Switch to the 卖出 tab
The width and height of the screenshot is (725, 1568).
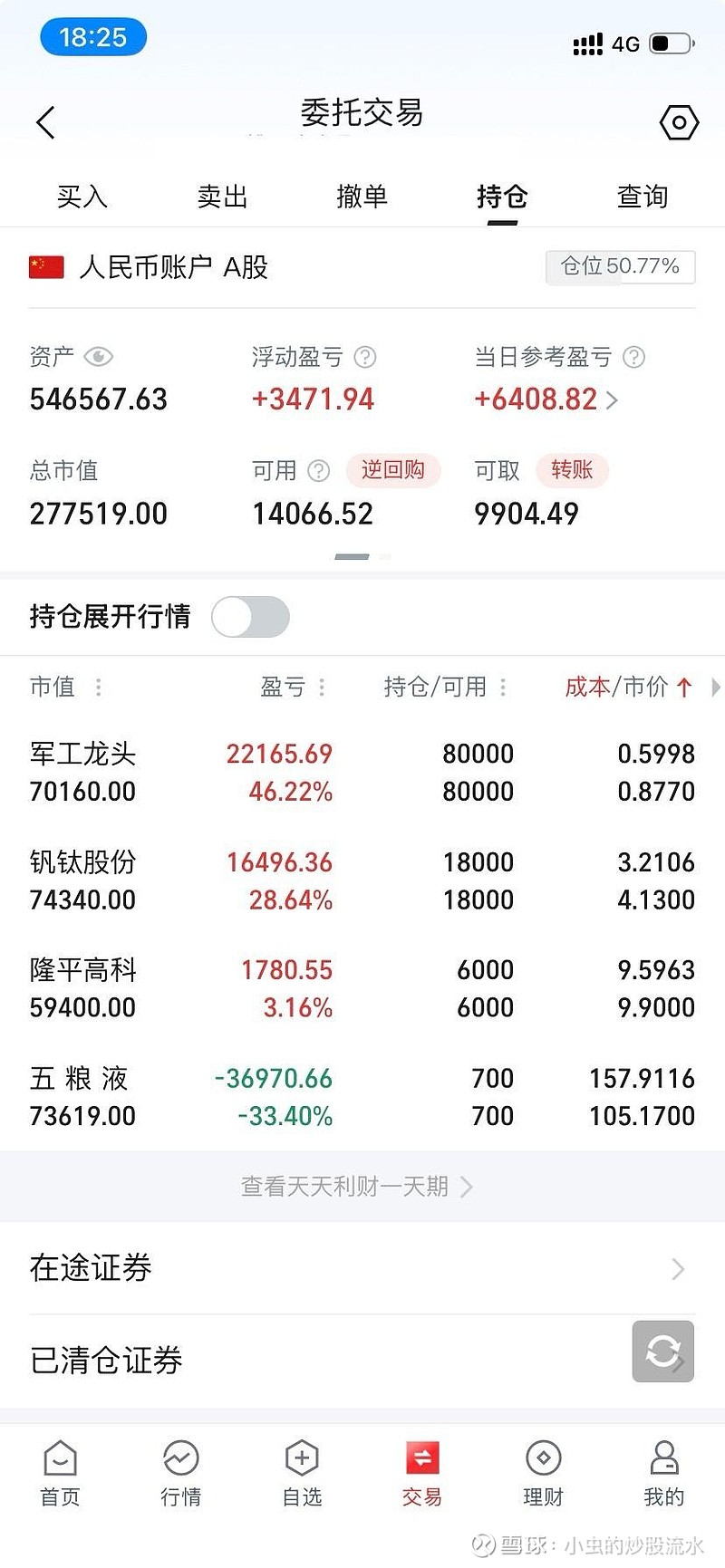[222, 197]
